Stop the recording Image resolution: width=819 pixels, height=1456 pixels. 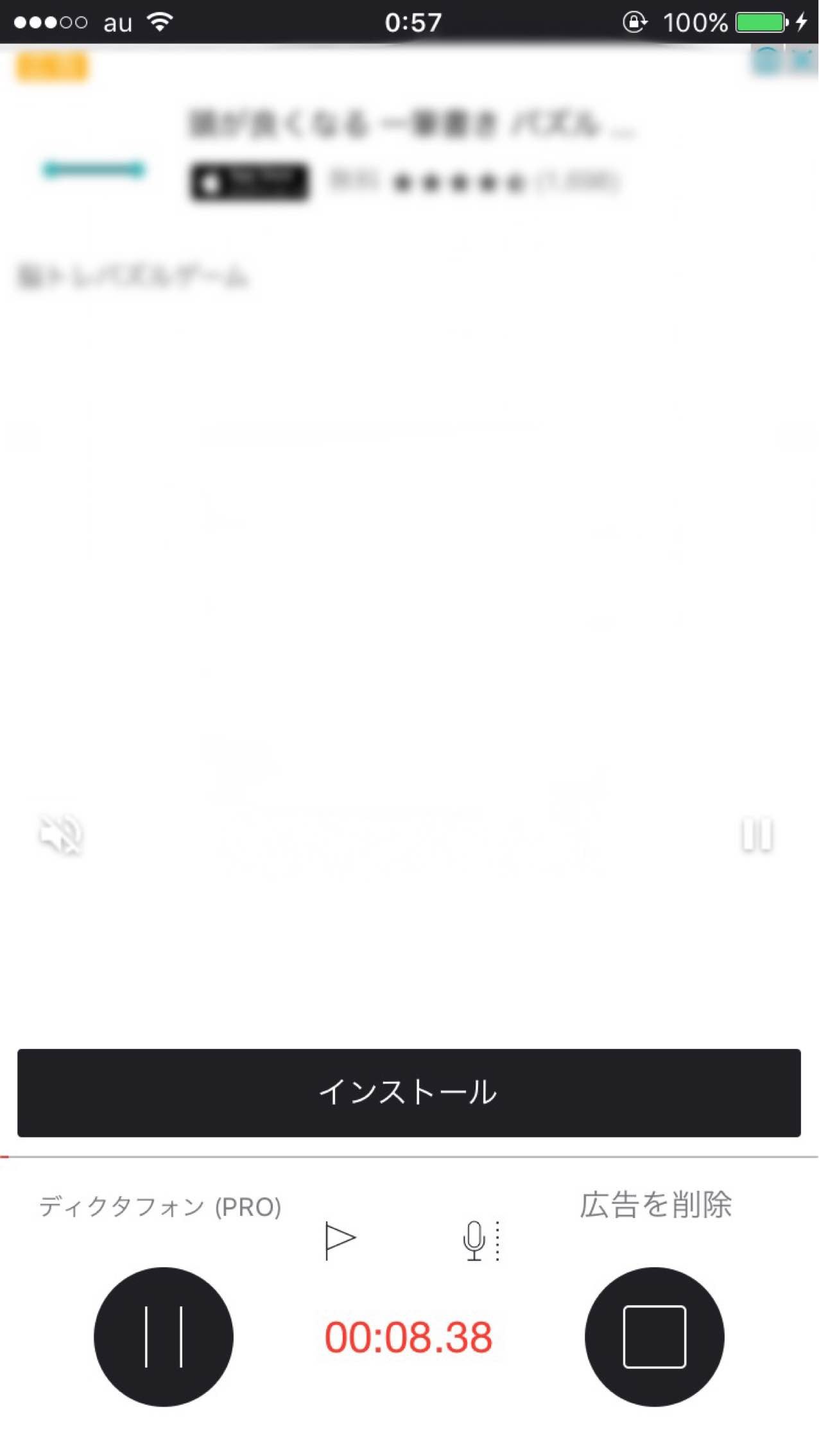654,1336
